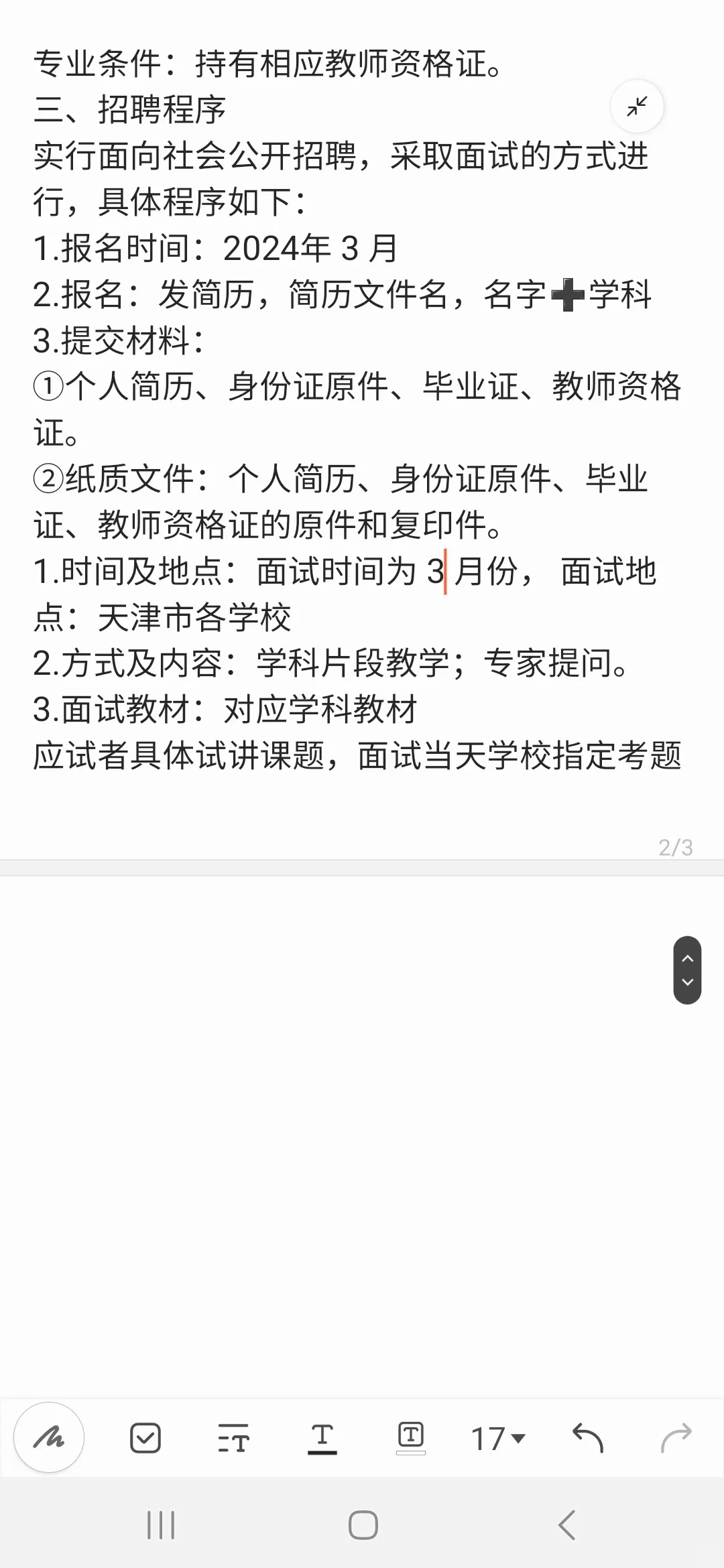724x1568 pixels.
Task: Place cursor after 天津市各学校
Action: click(x=292, y=618)
